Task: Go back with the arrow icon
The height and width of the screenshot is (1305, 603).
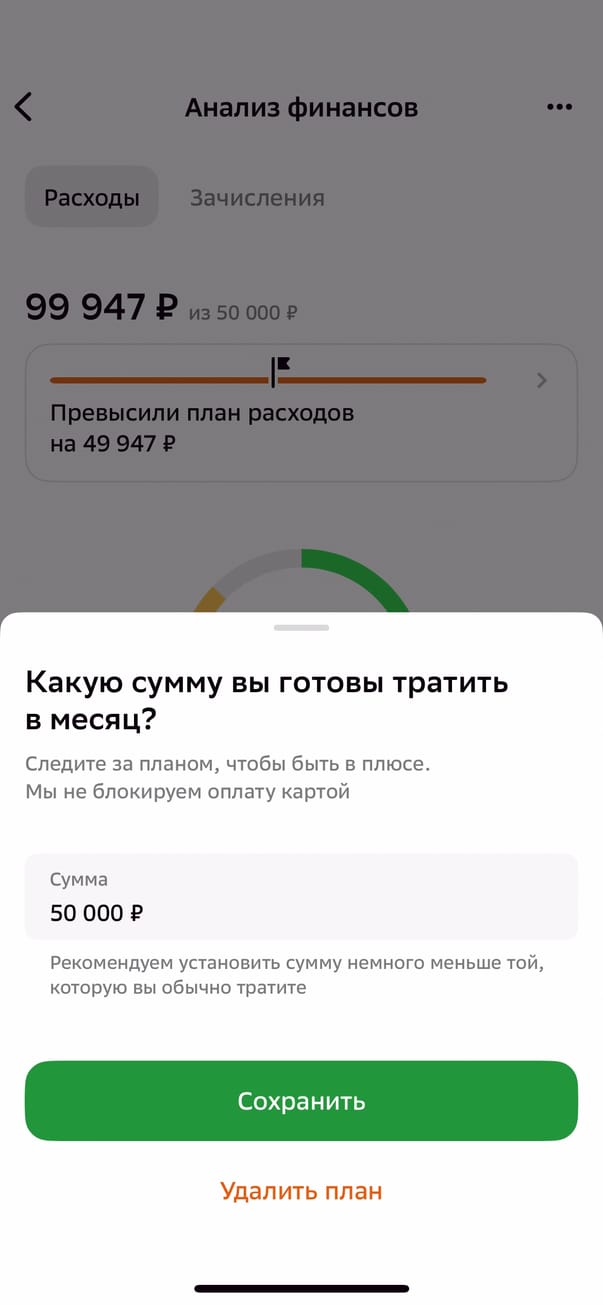Action: click(24, 107)
